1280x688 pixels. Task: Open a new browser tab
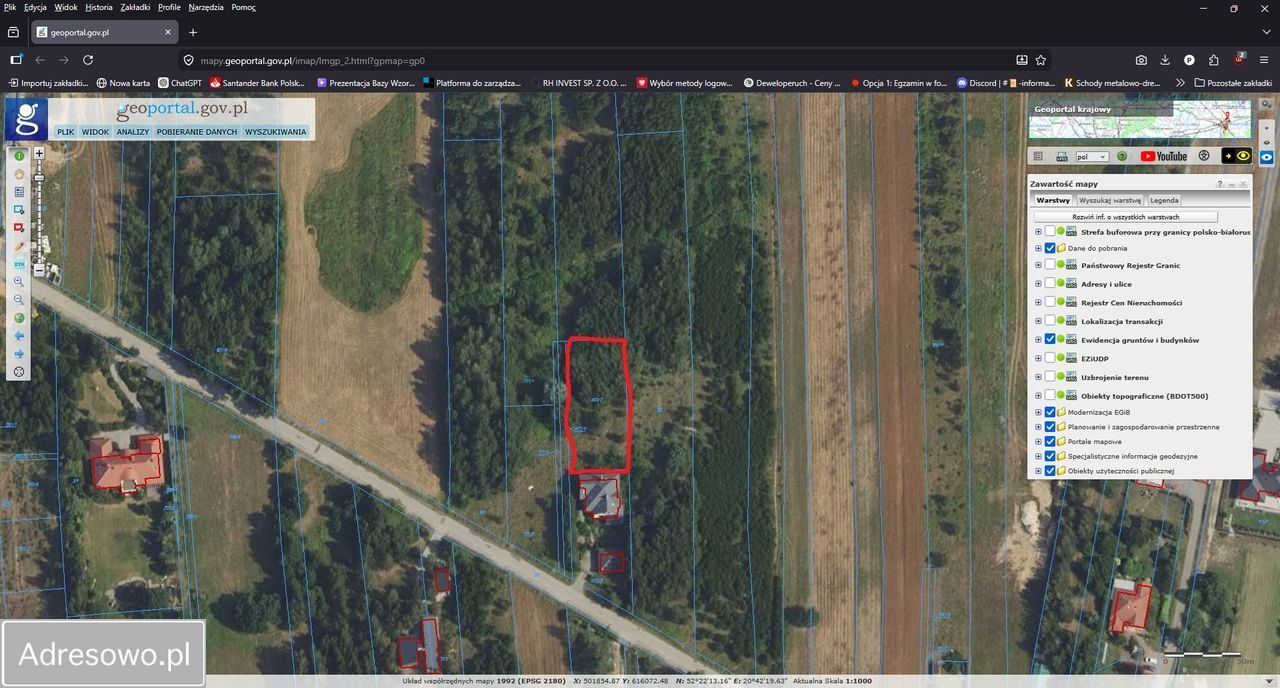tap(193, 32)
